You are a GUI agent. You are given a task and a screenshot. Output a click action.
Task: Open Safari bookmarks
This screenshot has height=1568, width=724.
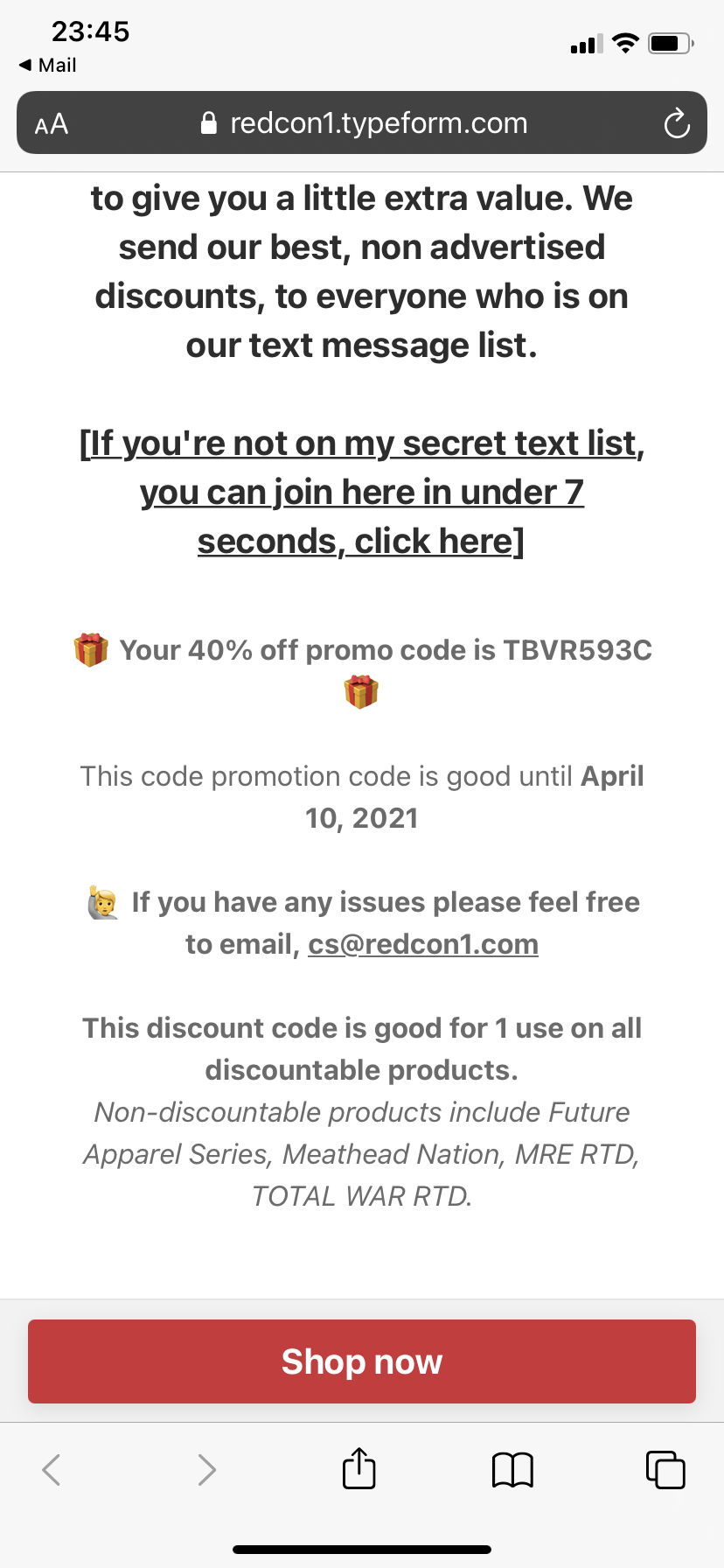512,1470
